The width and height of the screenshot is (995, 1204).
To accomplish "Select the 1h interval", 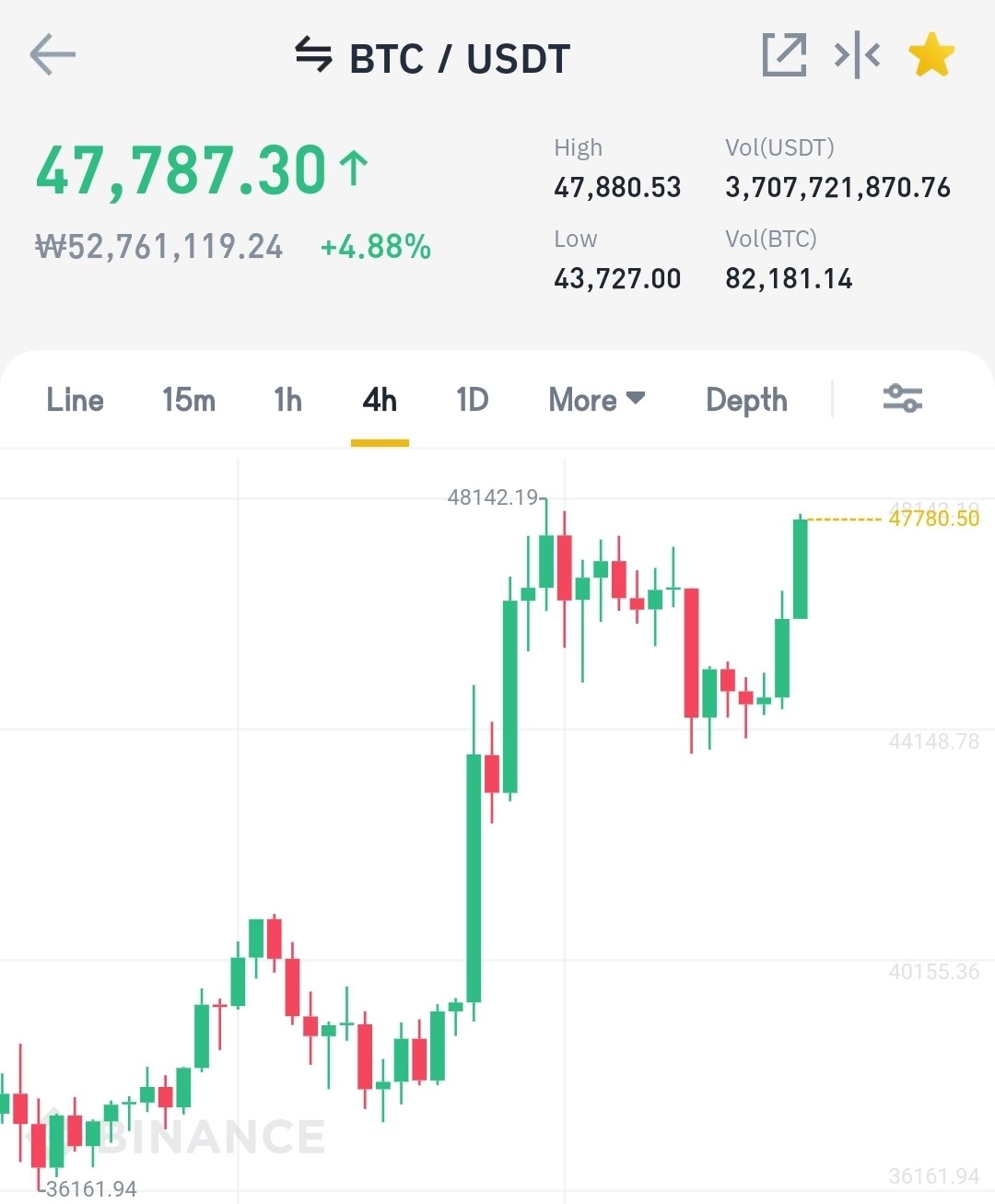I will pyautogui.click(x=287, y=400).
